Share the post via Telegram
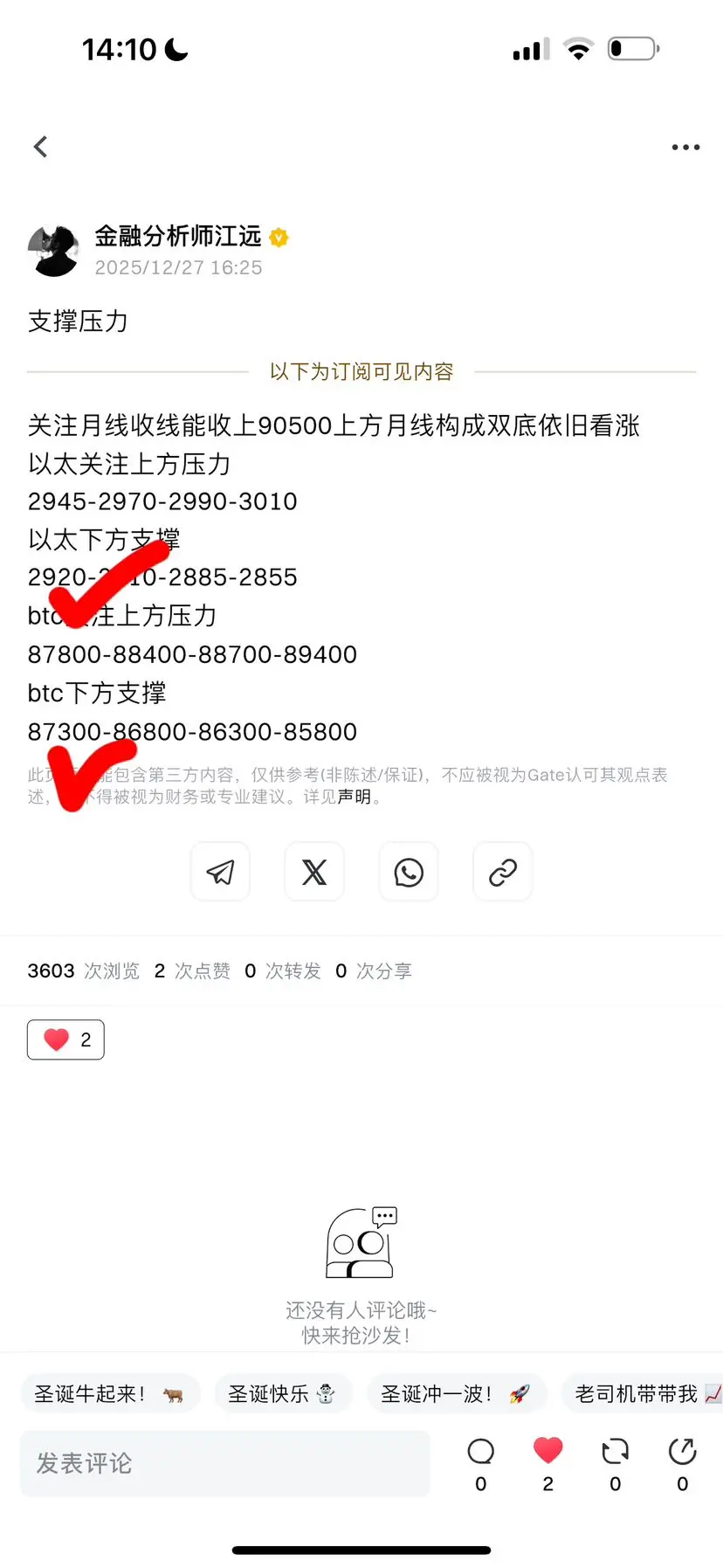Image resolution: width=723 pixels, height=1568 pixels. click(x=220, y=871)
